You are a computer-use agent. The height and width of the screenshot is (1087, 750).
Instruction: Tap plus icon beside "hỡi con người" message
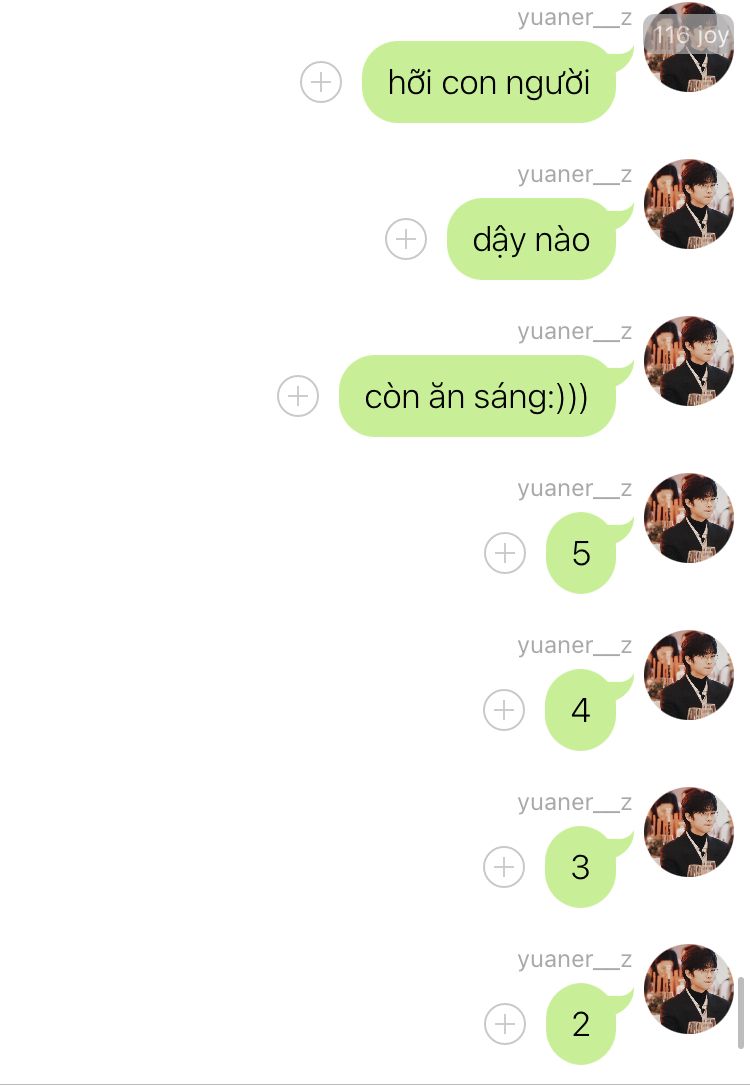(x=321, y=82)
